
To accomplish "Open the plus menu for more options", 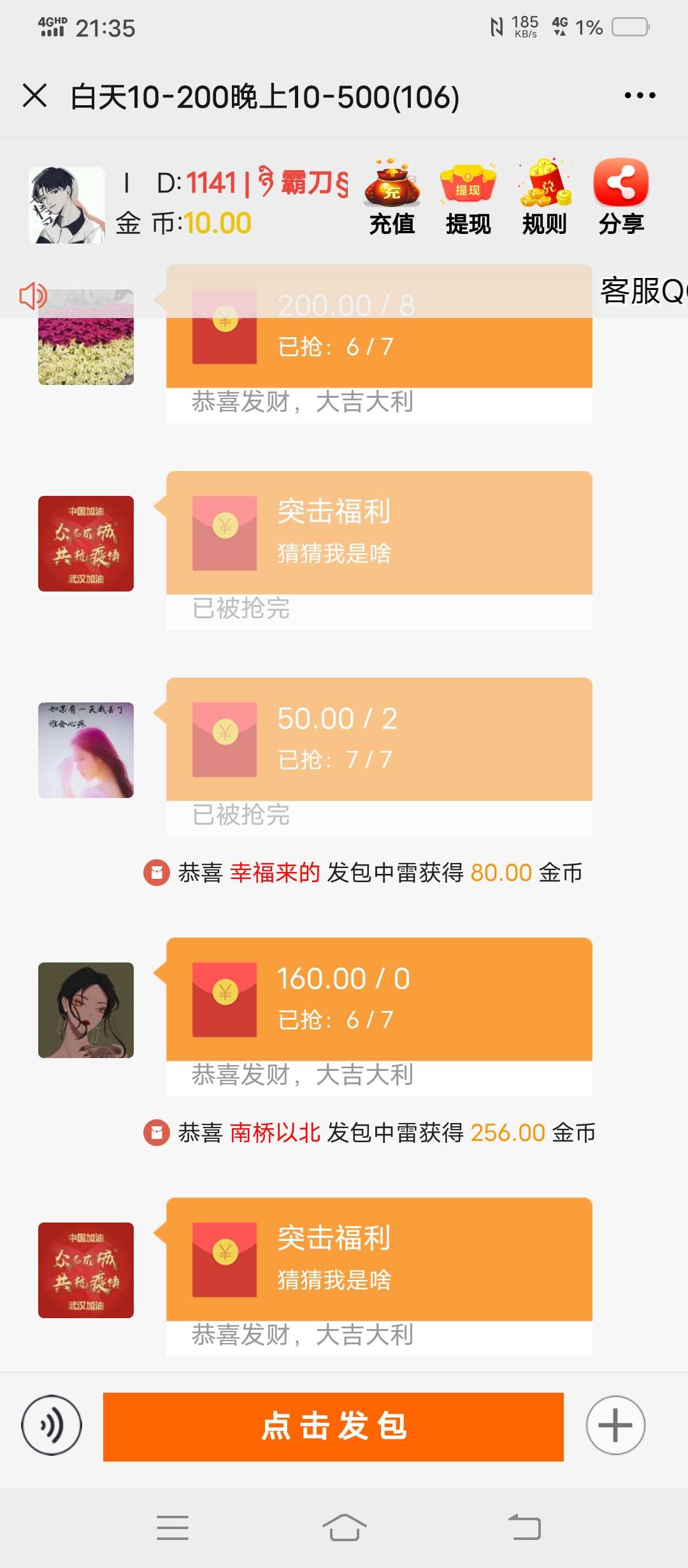I will [615, 1425].
